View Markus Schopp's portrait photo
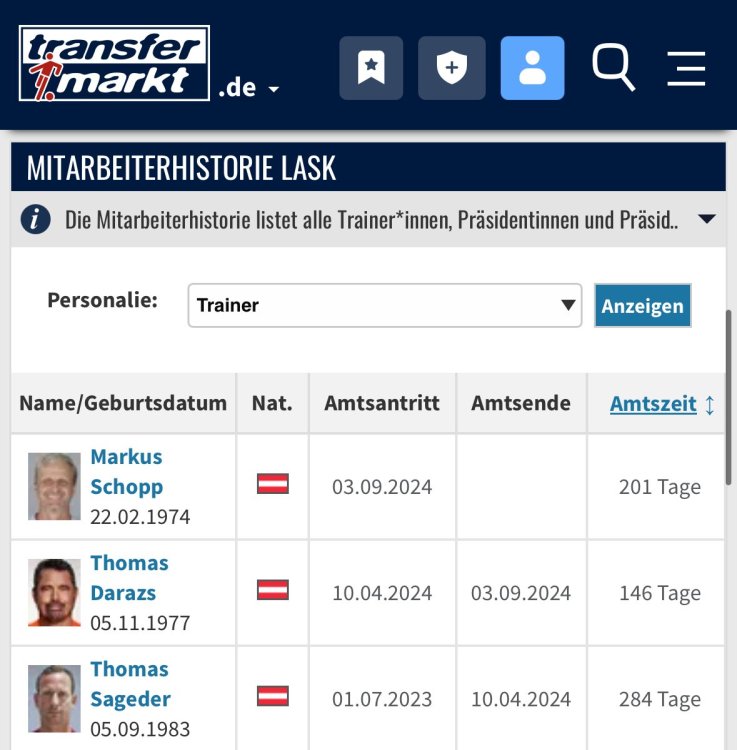Image resolution: width=737 pixels, height=750 pixels. coord(54,487)
